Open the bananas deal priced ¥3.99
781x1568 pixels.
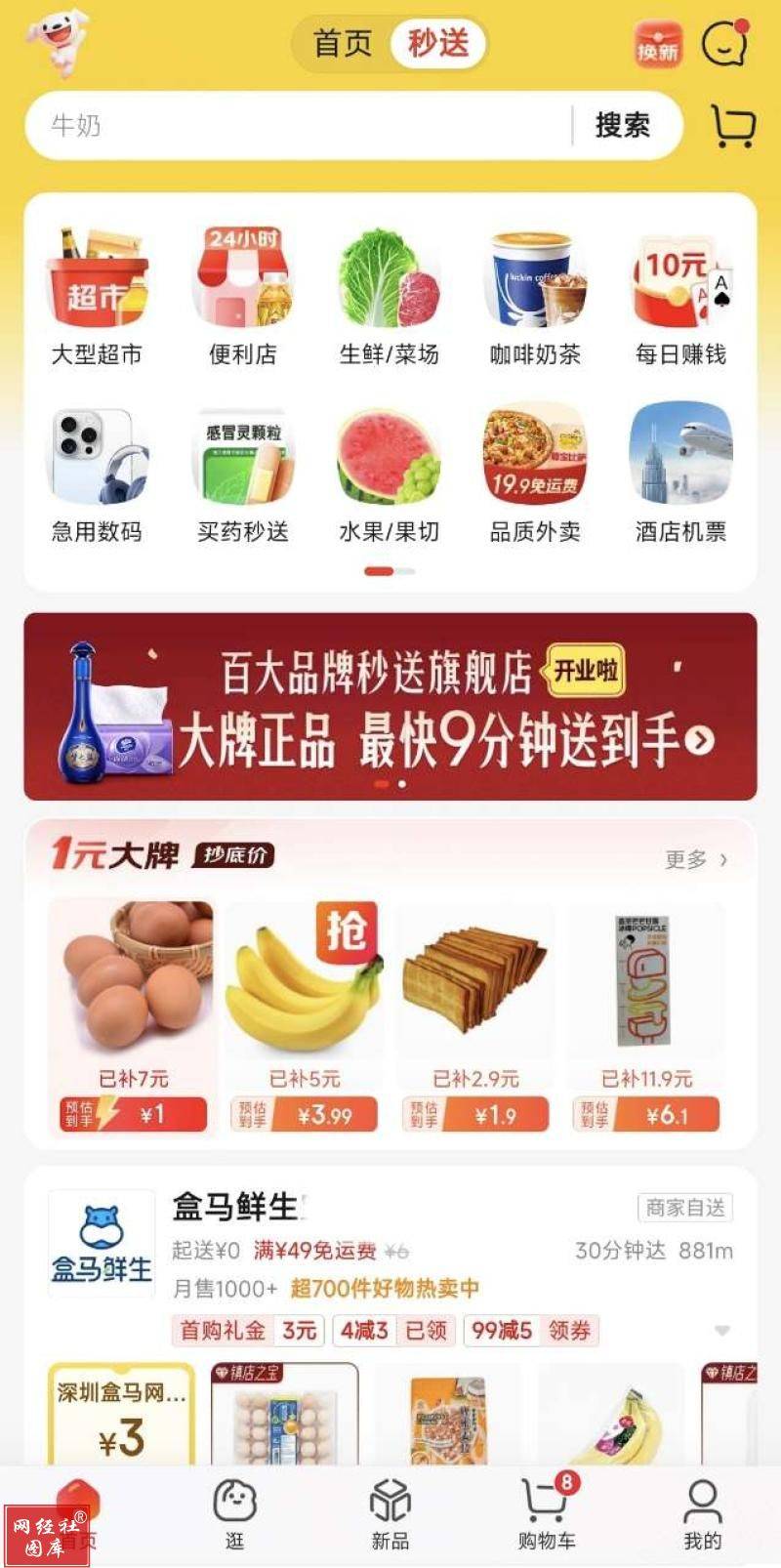pyautogui.click(x=305, y=1017)
